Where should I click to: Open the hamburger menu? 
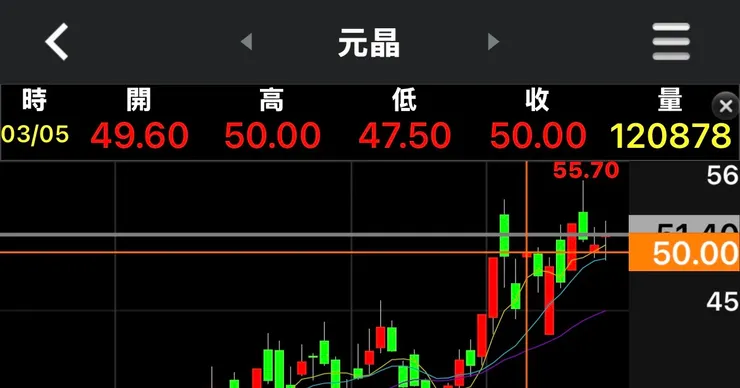click(x=671, y=42)
